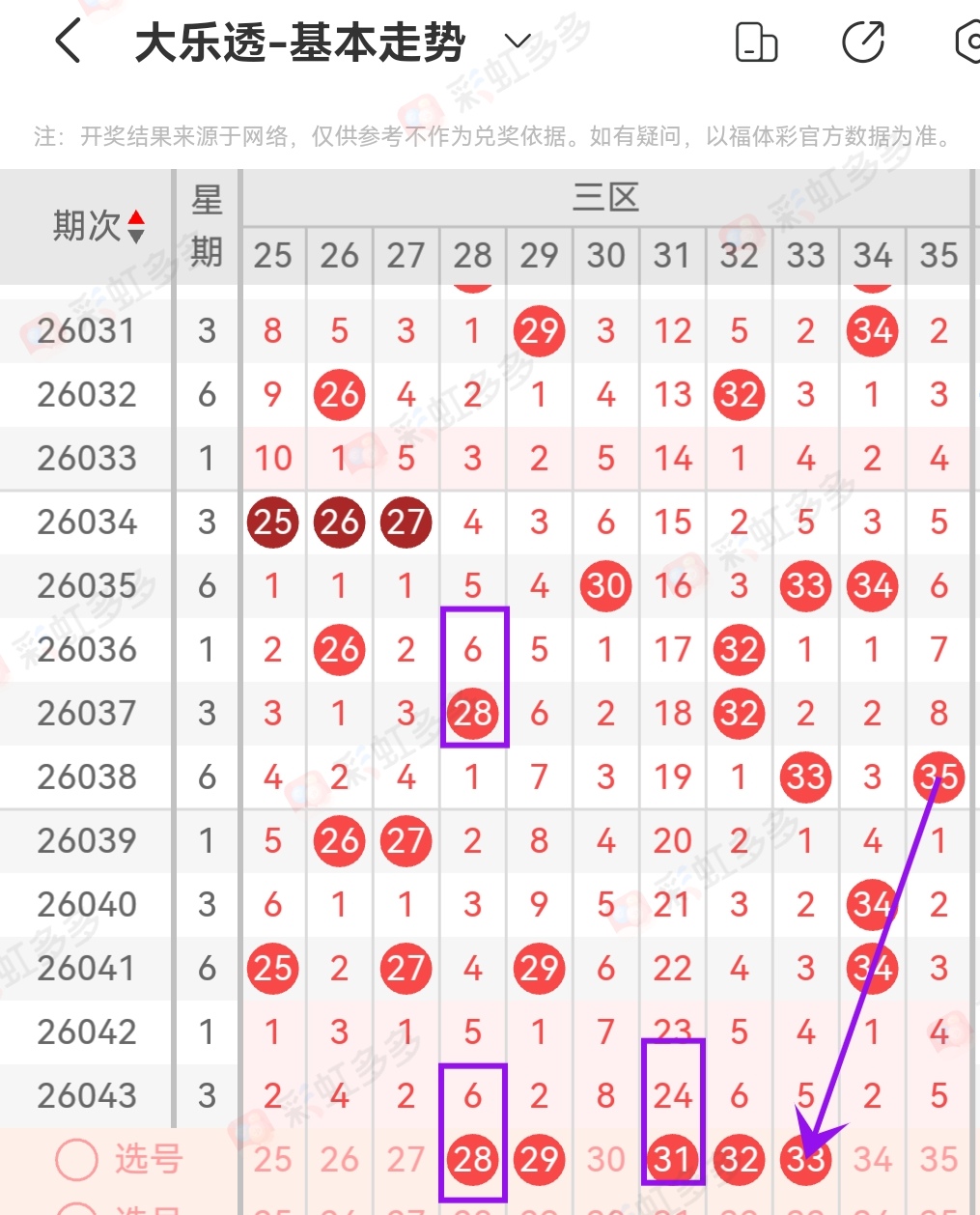Expand the chart type selector next to the title
Viewport: 980px width, 1215px height.
pos(517,42)
